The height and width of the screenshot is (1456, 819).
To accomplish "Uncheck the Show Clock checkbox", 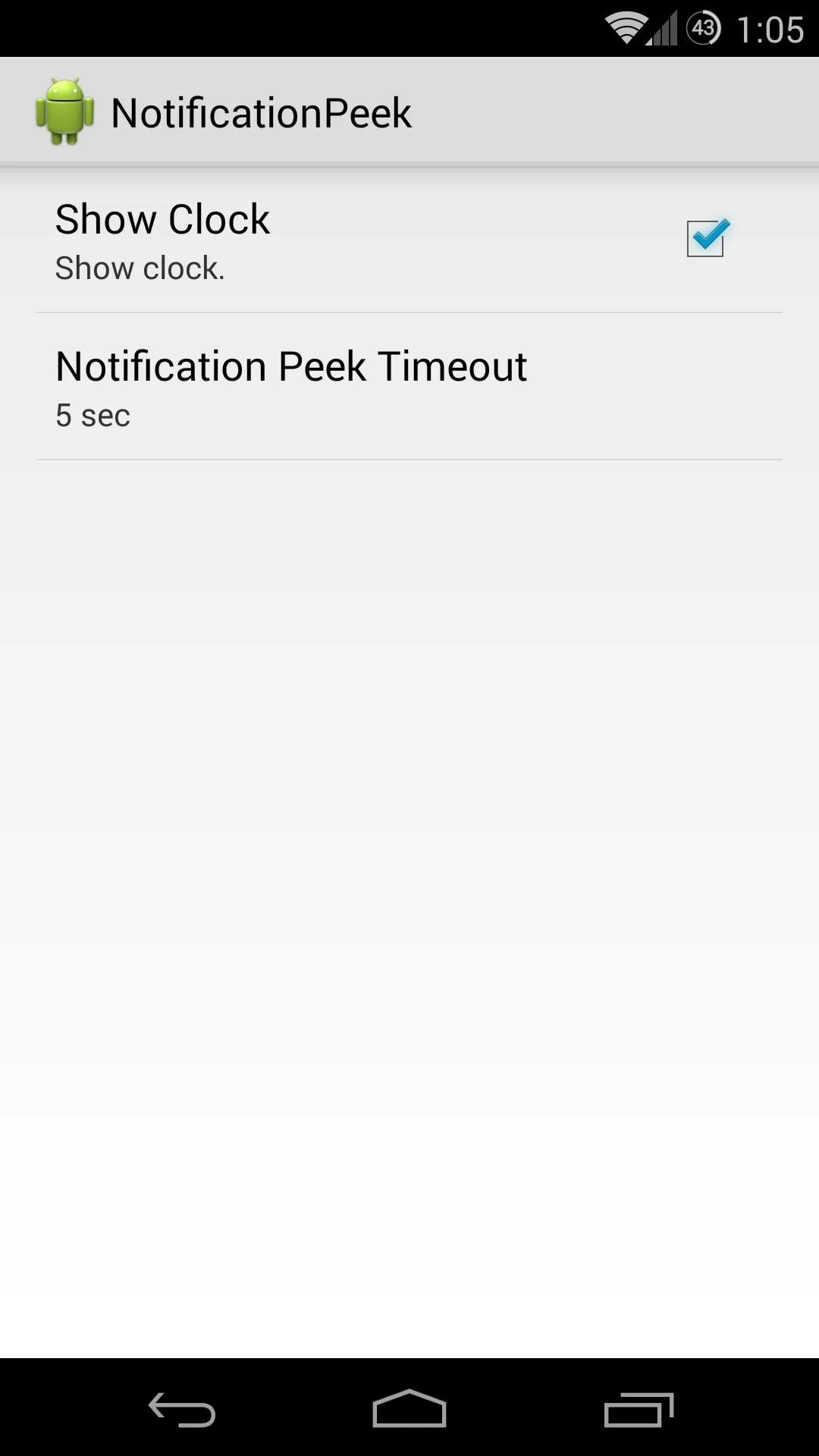I will tap(707, 238).
